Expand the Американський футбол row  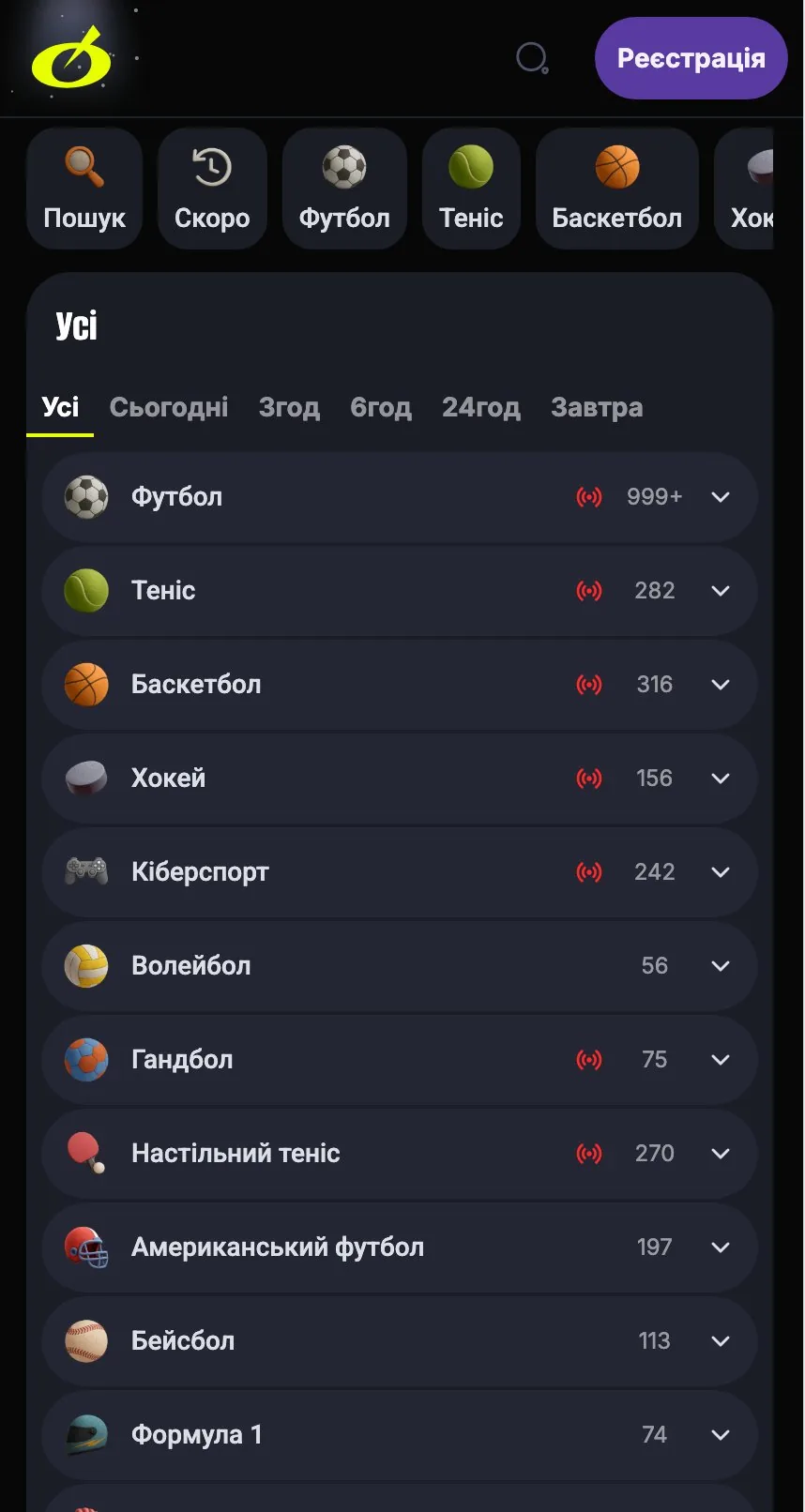(720, 1247)
